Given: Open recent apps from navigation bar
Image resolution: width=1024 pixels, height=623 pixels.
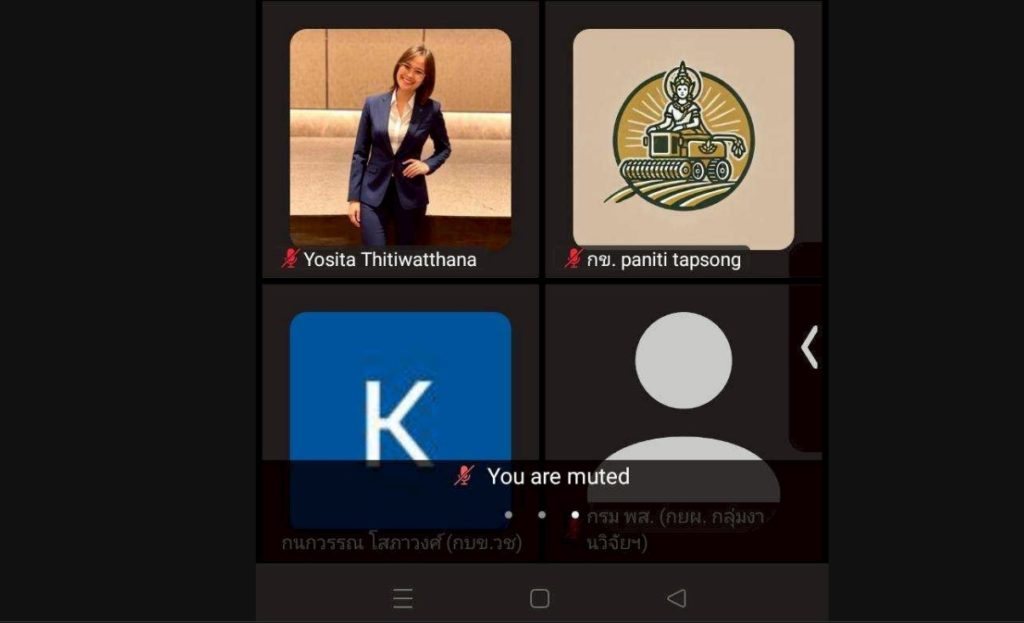Looking at the screenshot, I should pos(403,598).
